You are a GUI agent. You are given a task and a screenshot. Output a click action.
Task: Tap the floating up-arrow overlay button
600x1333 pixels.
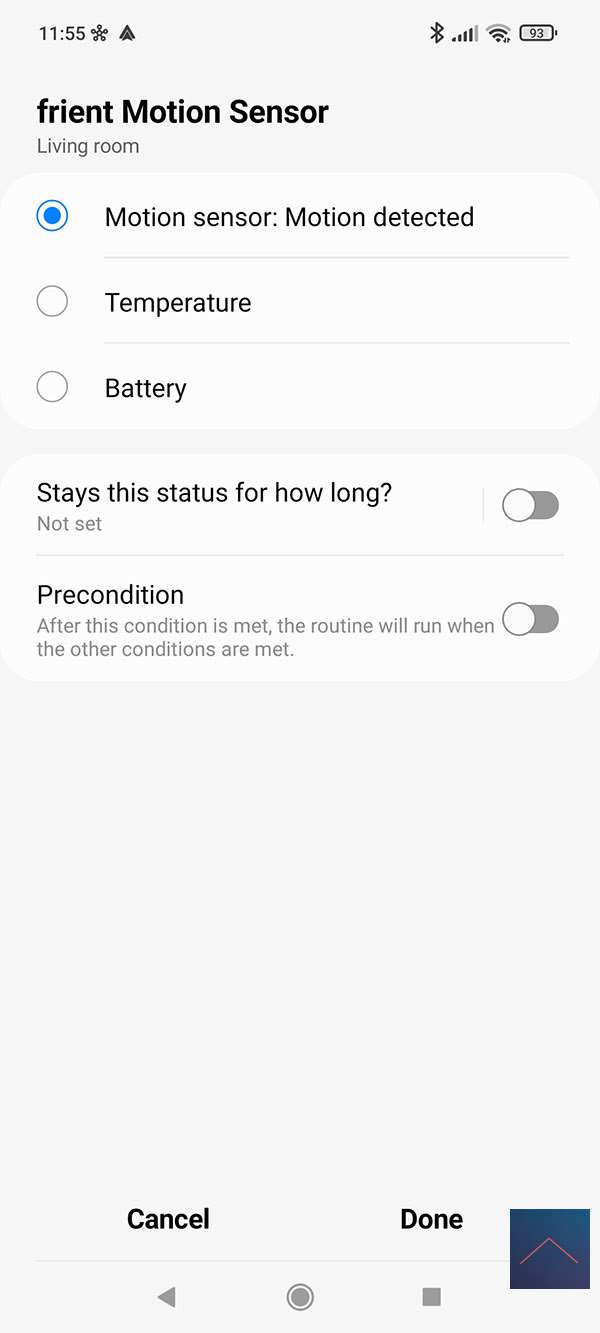[x=549, y=1249]
